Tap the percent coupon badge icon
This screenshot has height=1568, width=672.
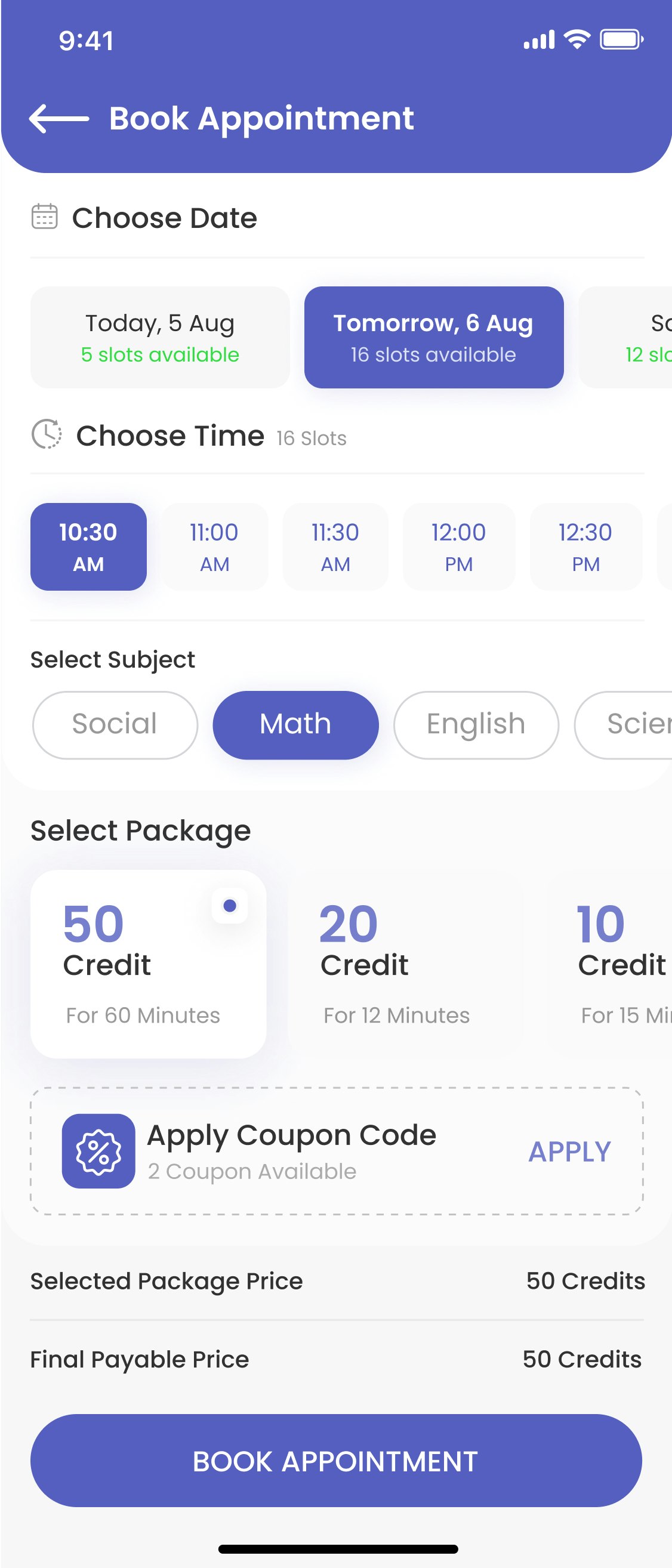(98, 1150)
